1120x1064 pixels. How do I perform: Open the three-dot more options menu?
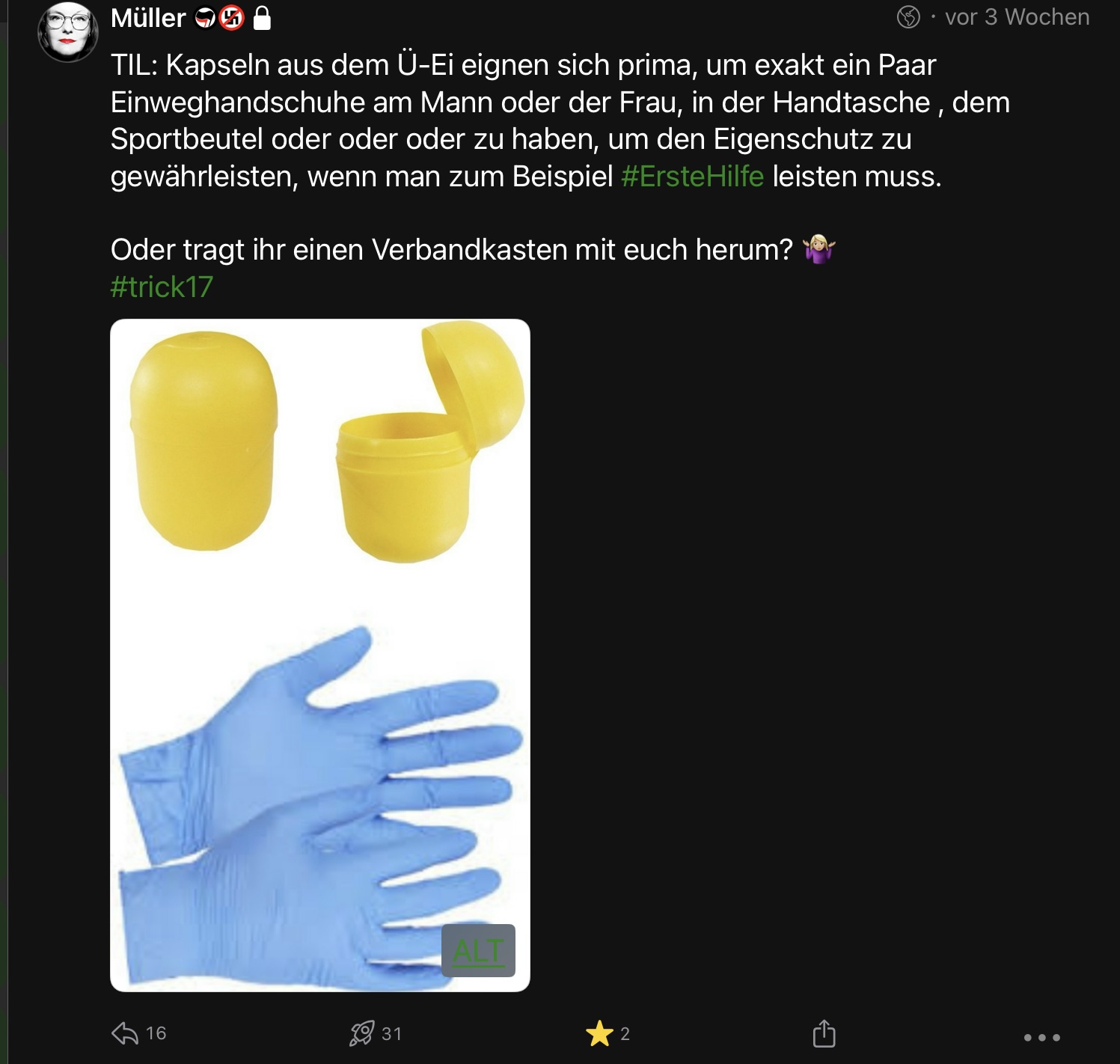click(1041, 1037)
